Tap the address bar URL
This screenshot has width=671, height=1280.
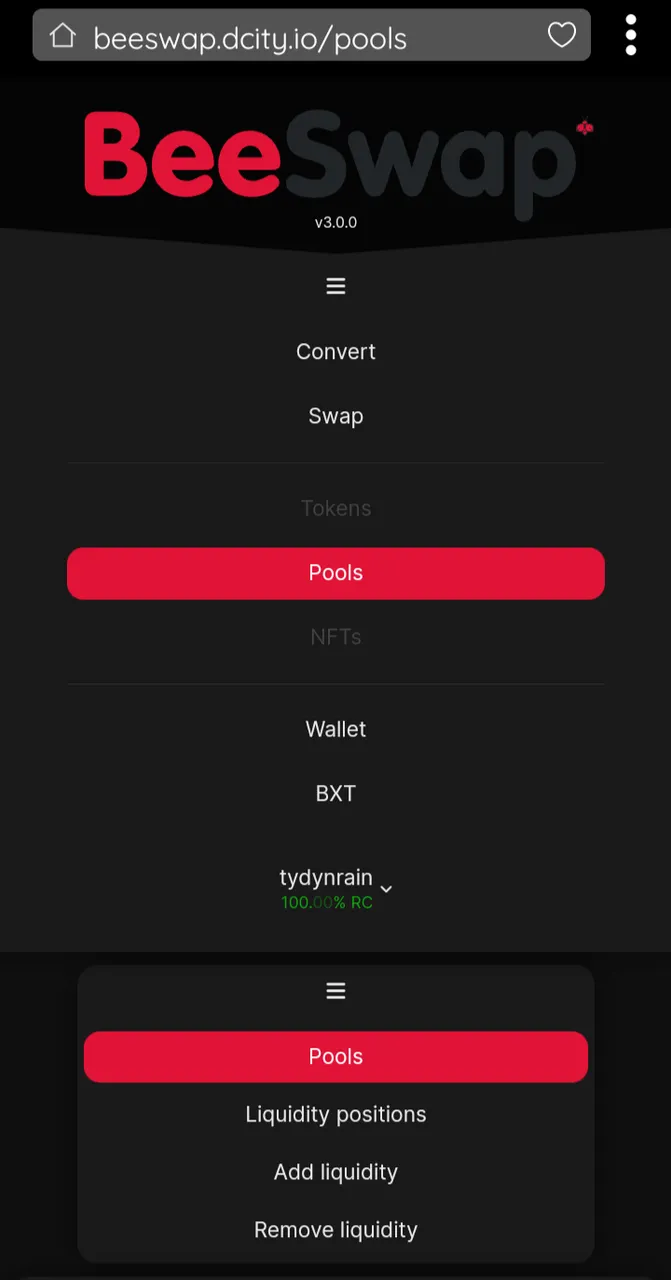point(250,38)
